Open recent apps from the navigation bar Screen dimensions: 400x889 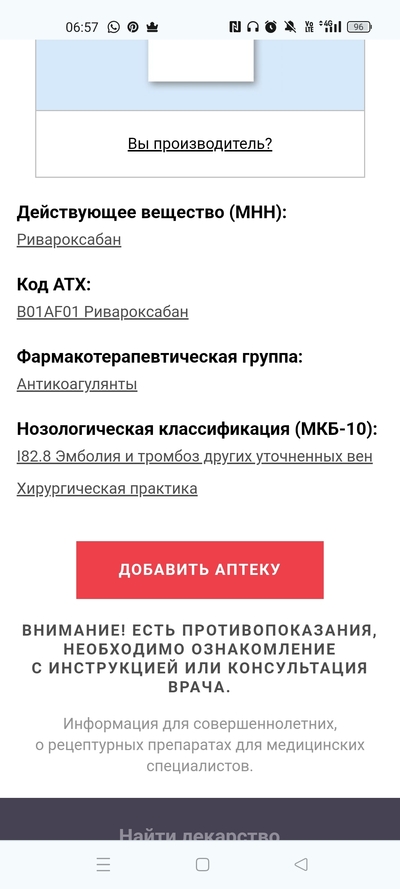(x=103, y=864)
